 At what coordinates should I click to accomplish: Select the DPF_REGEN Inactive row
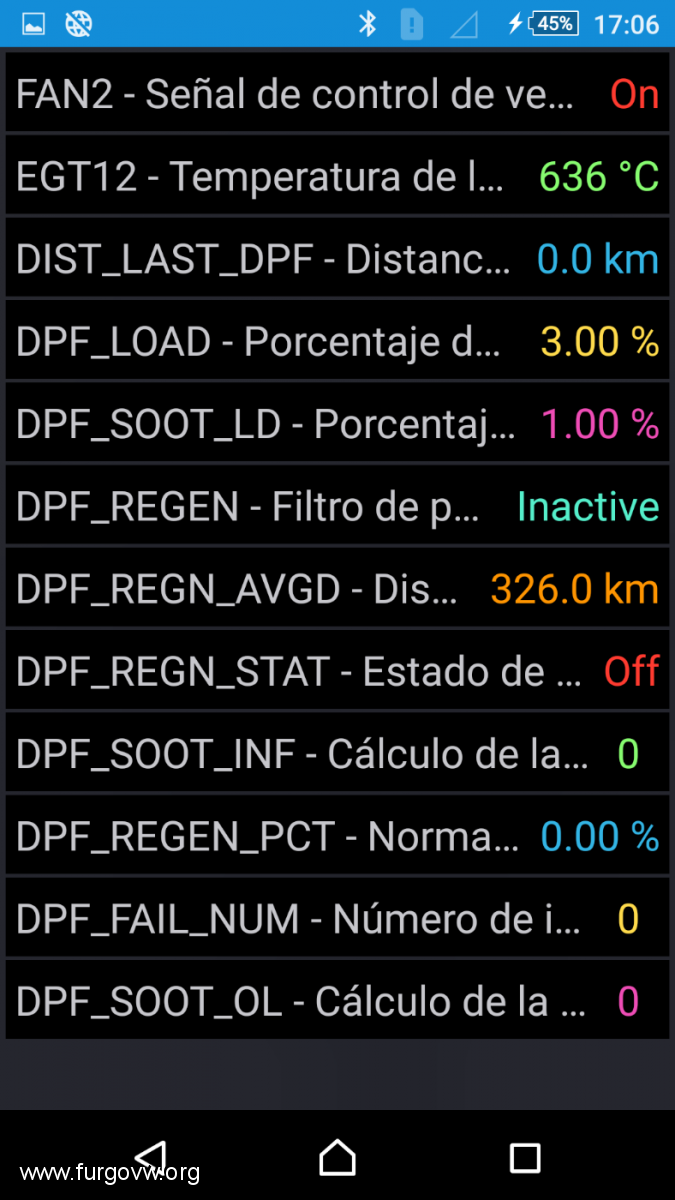tap(337, 506)
